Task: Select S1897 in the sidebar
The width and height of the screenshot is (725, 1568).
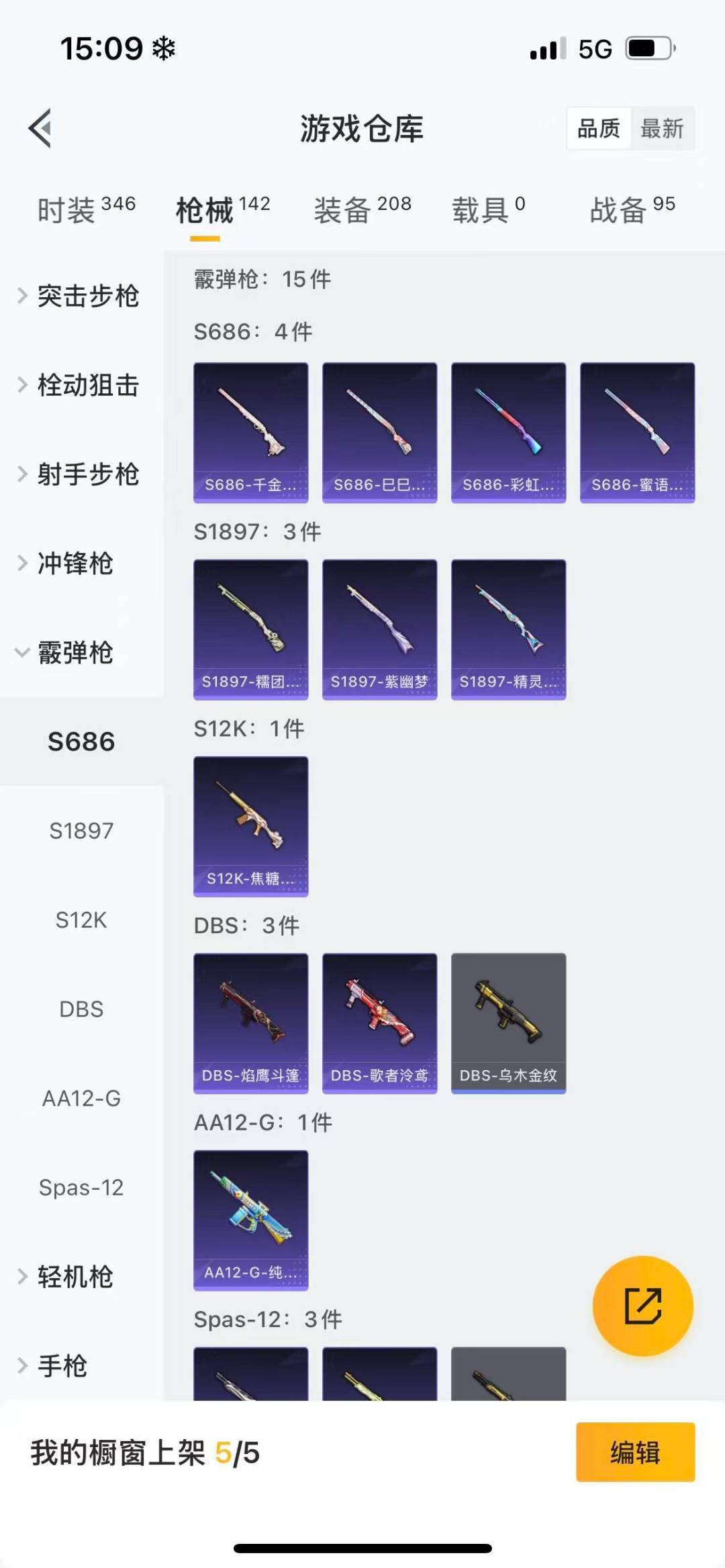Action: (x=81, y=831)
